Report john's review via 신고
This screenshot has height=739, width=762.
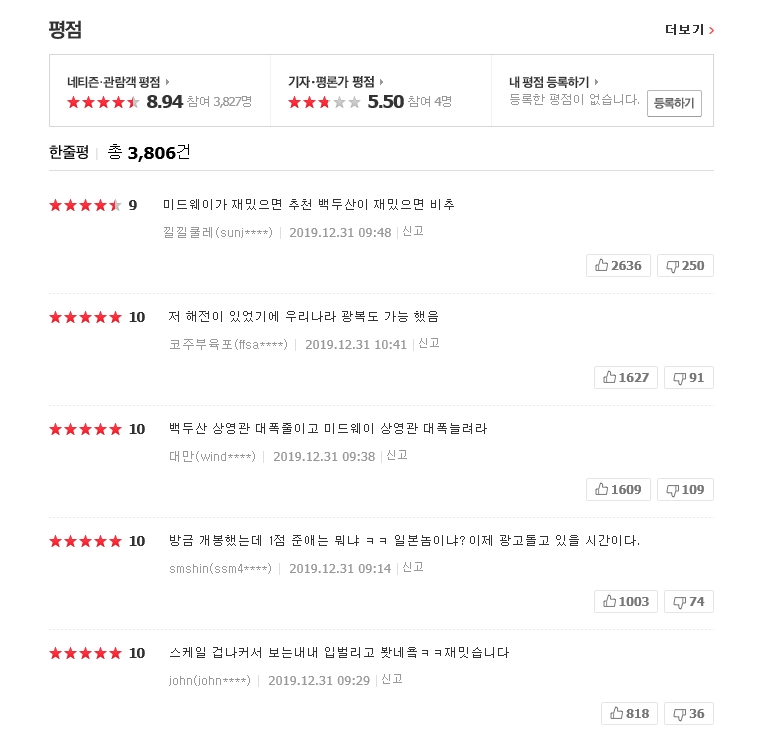click(x=391, y=679)
